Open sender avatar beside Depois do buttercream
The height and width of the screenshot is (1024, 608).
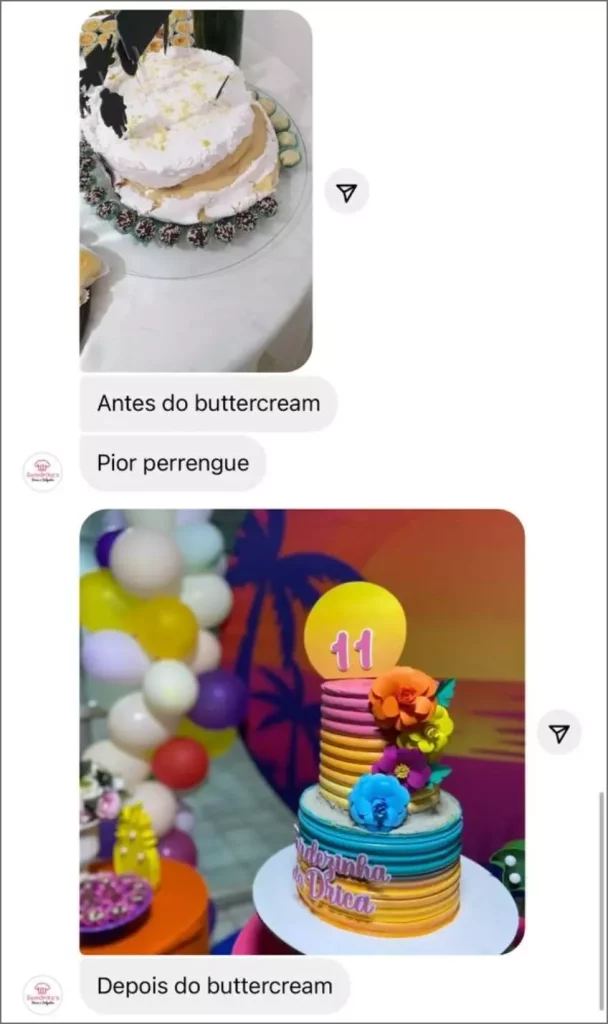(43, 993)
